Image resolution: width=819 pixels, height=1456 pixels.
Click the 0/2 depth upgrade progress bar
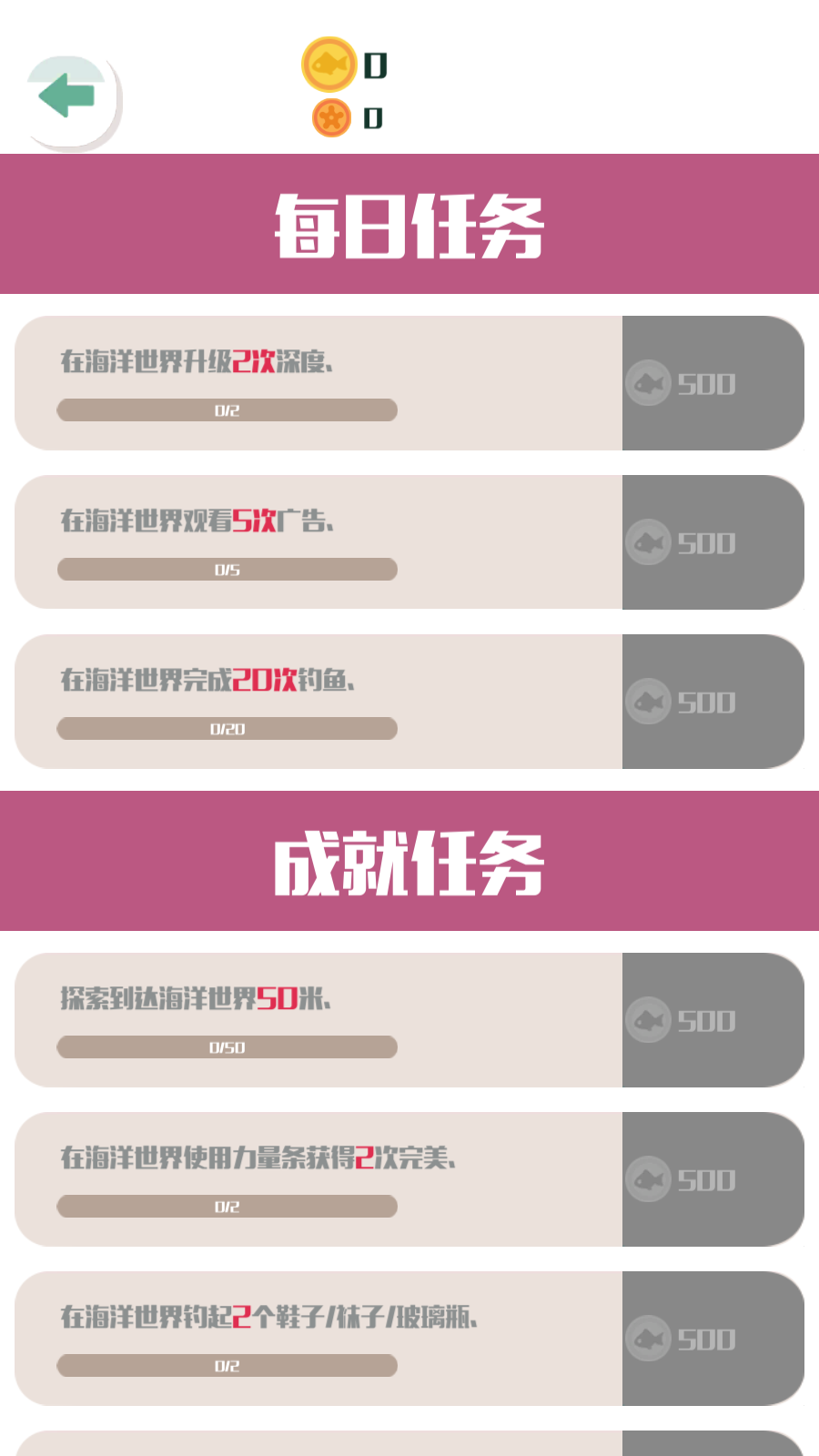227,410
